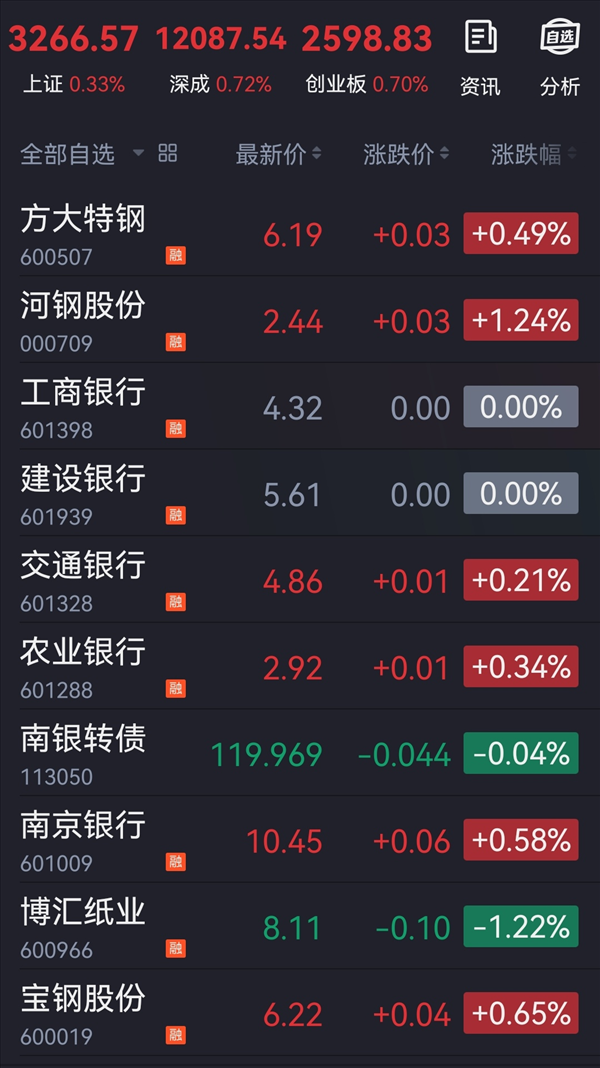Sort by 最新价 column
Image resolution: width=600 pixels, height=1068 pixels.
pyautogui.click(x=278, y=155)
